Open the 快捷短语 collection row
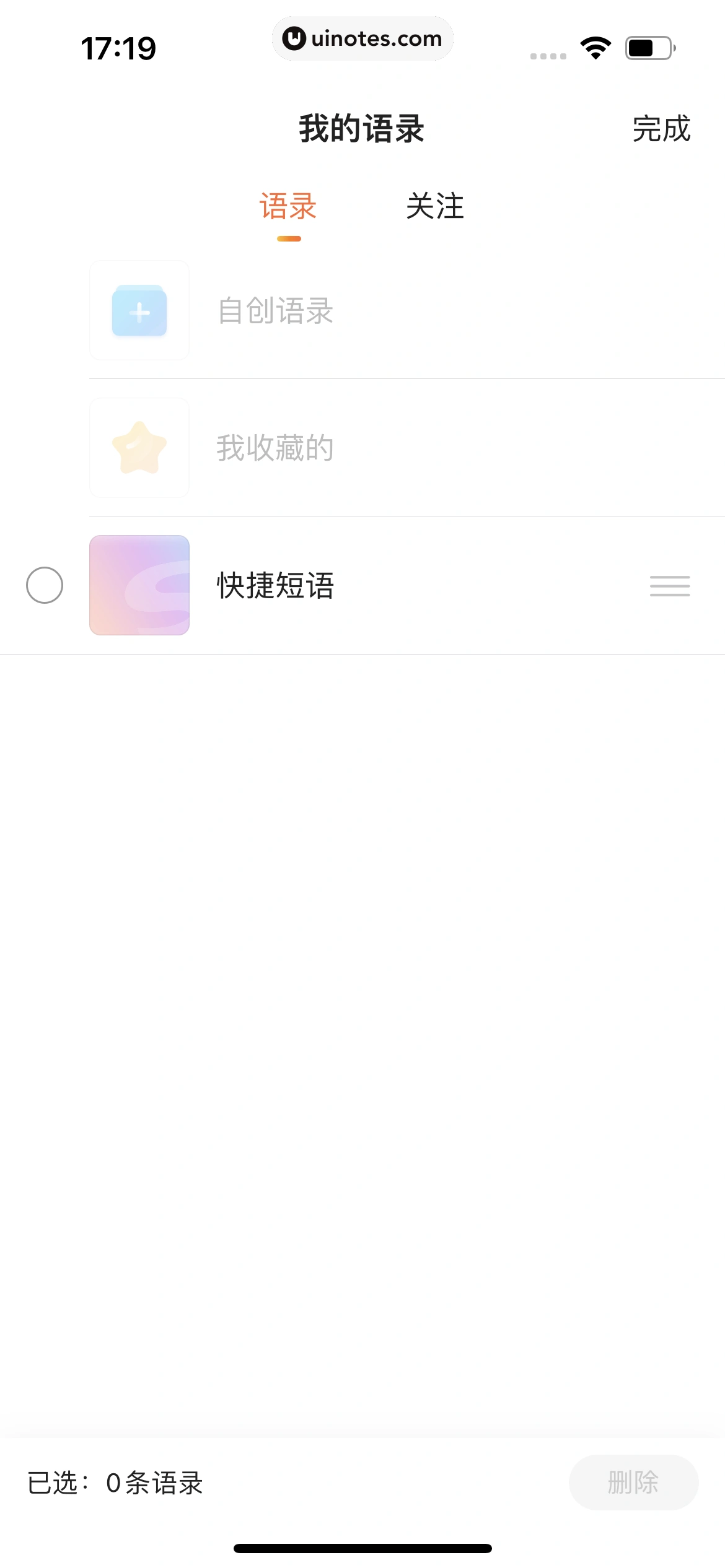The image size is (725, 1568). [x=276, y=585]
